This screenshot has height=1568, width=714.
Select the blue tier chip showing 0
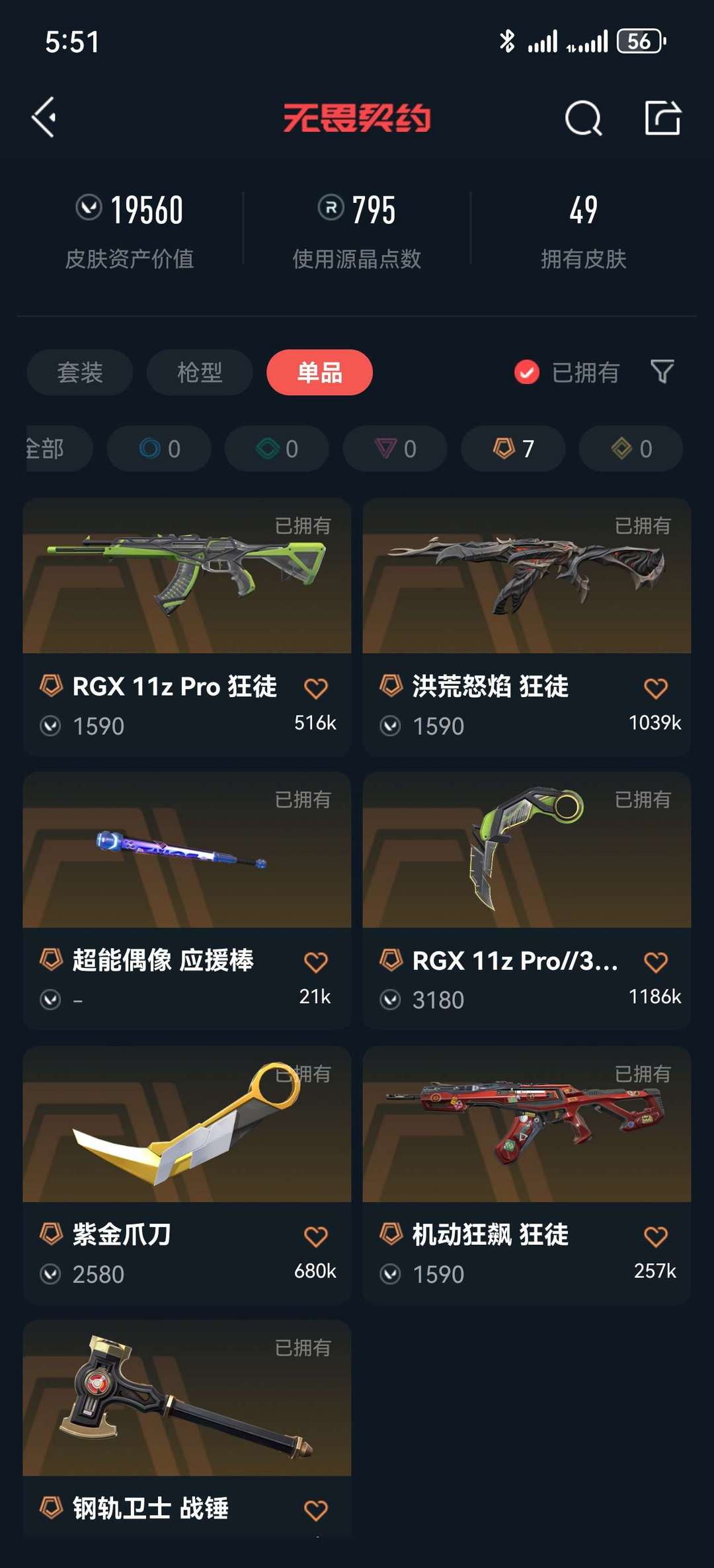click(x=159, y=449)
